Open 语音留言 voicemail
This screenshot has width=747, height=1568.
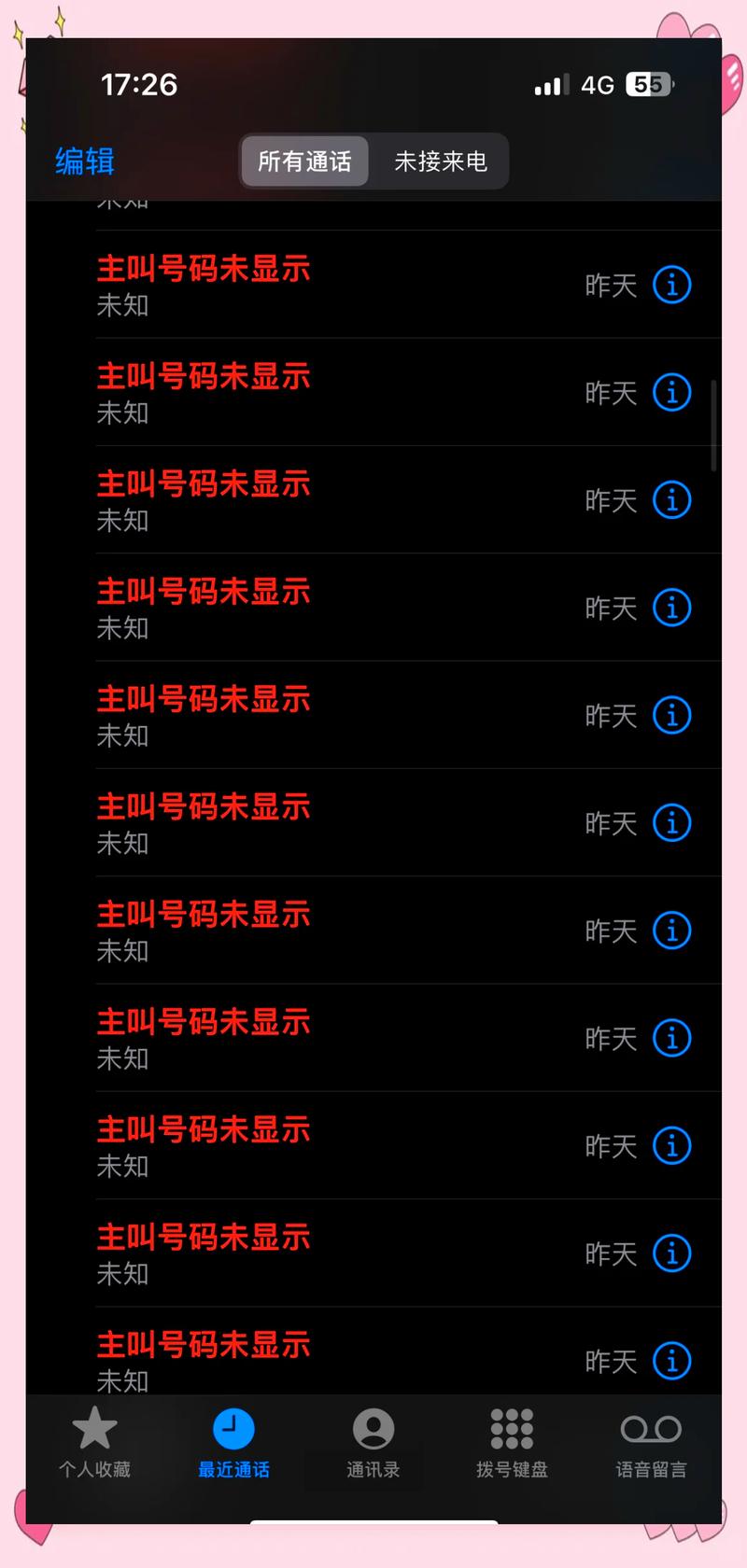click(650, 1447)
